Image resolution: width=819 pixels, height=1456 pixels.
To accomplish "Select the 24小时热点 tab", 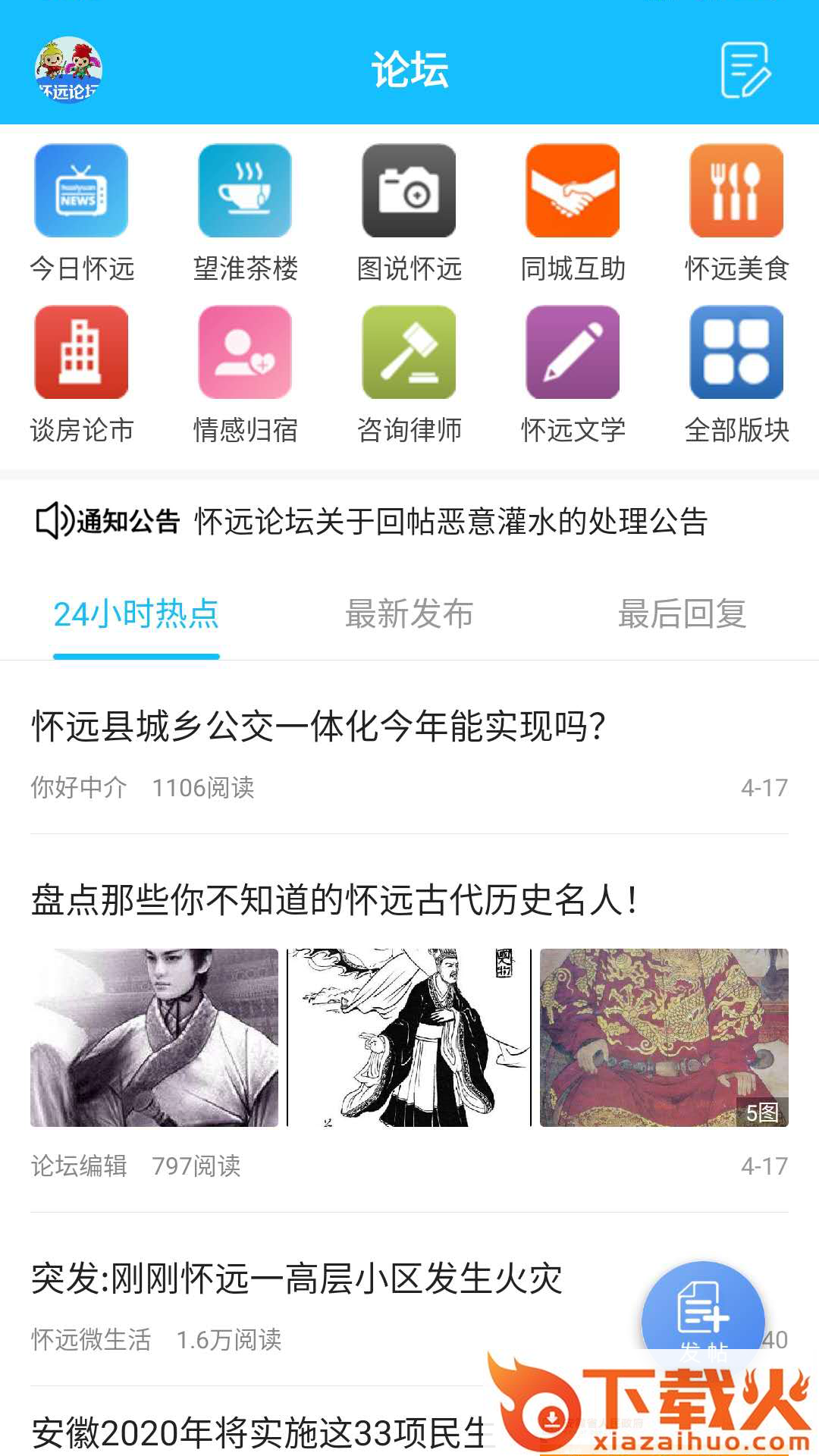I will pos(136,614).
